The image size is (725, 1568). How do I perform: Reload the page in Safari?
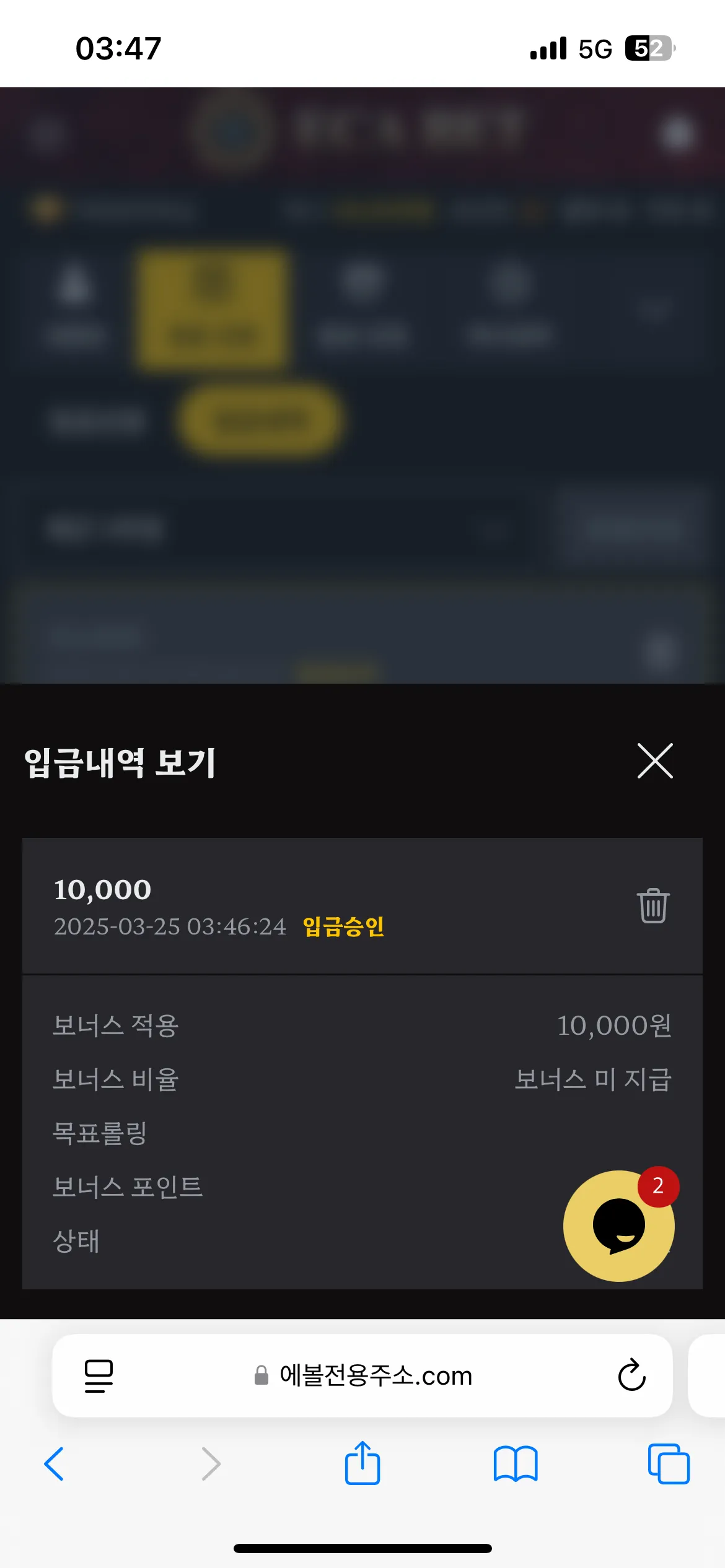click(631, 1375)
